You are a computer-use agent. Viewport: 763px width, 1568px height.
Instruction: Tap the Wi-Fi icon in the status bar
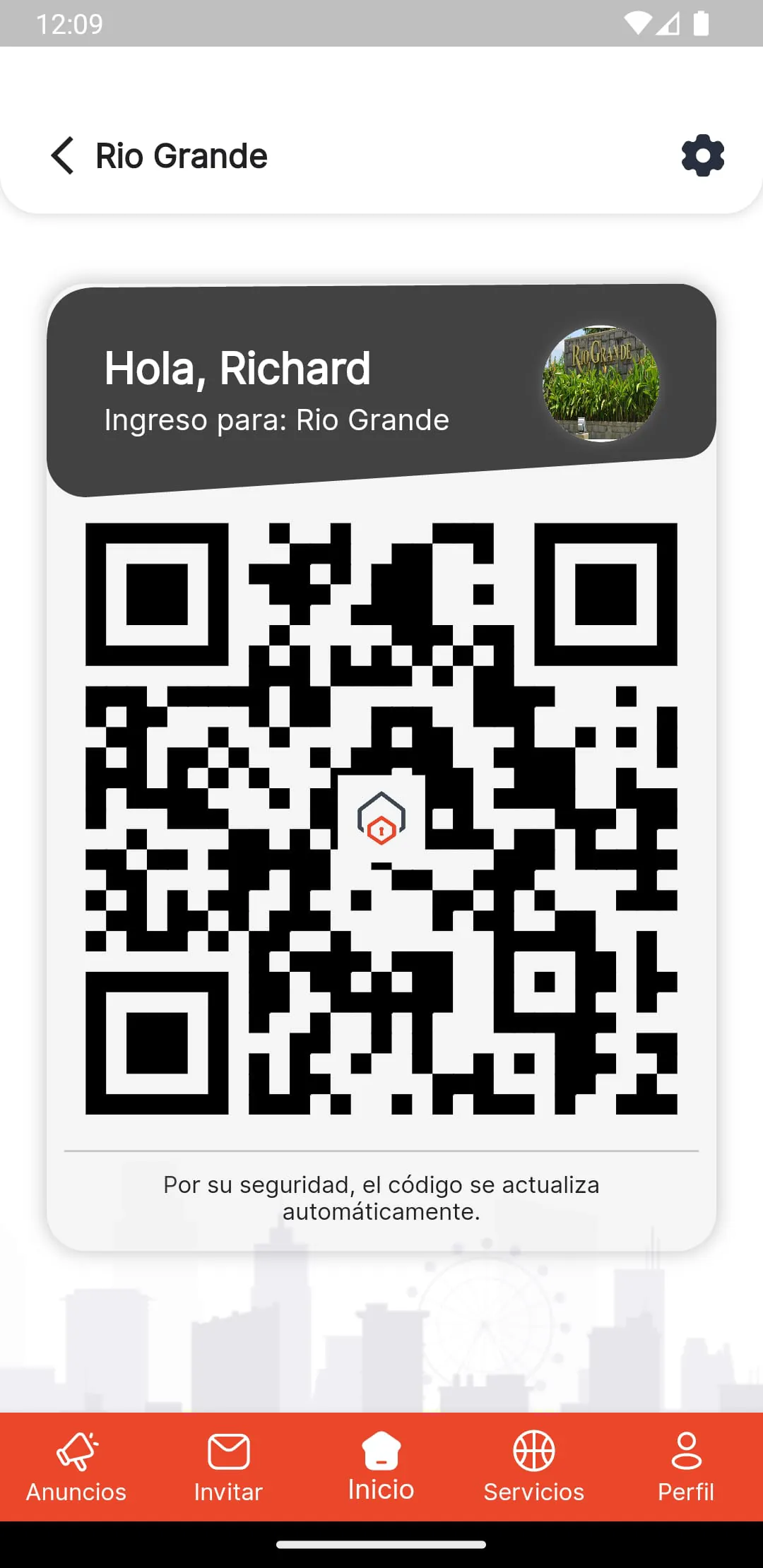click(638, 22)
